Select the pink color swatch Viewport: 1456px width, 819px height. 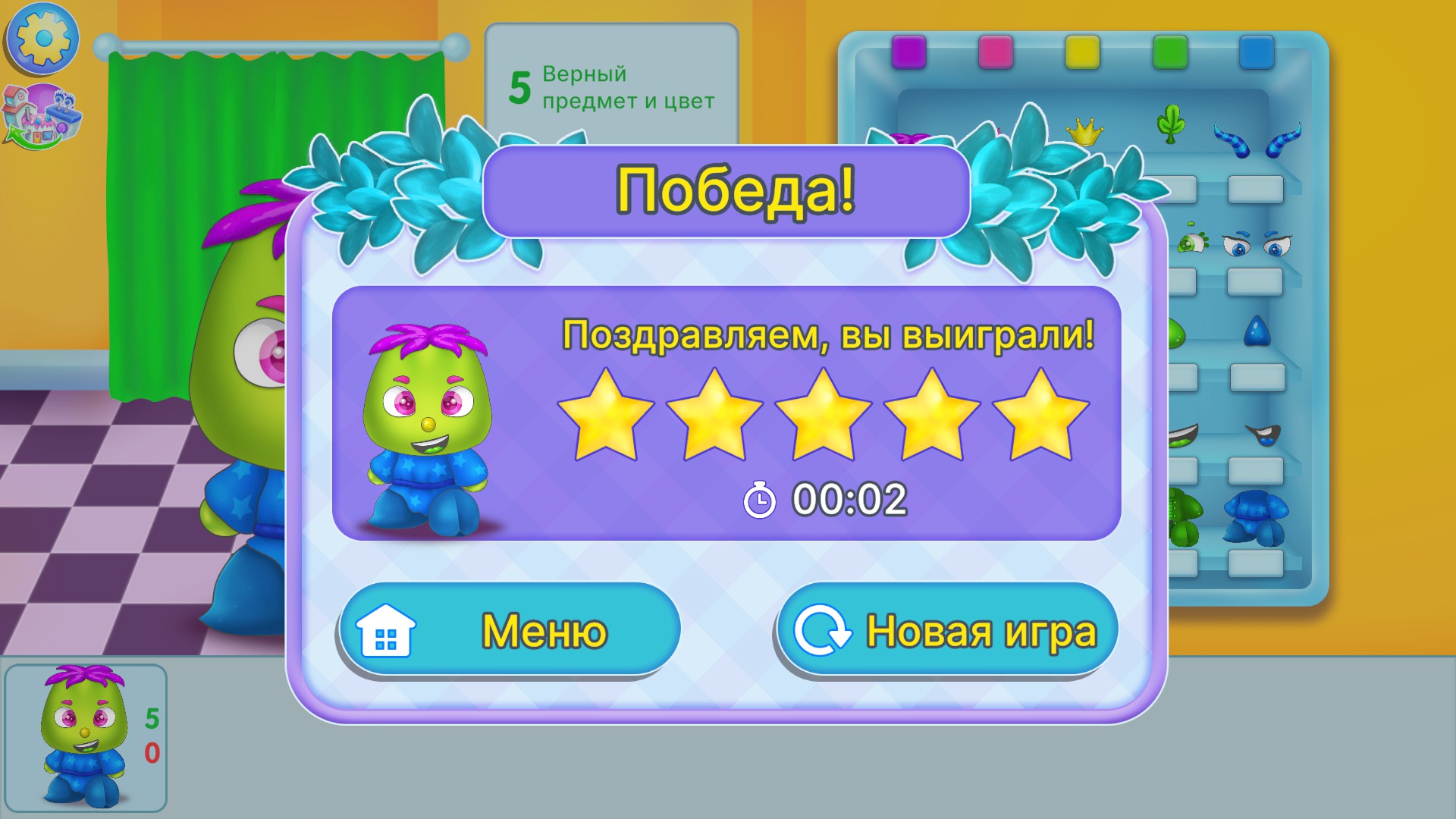point(996,52)
